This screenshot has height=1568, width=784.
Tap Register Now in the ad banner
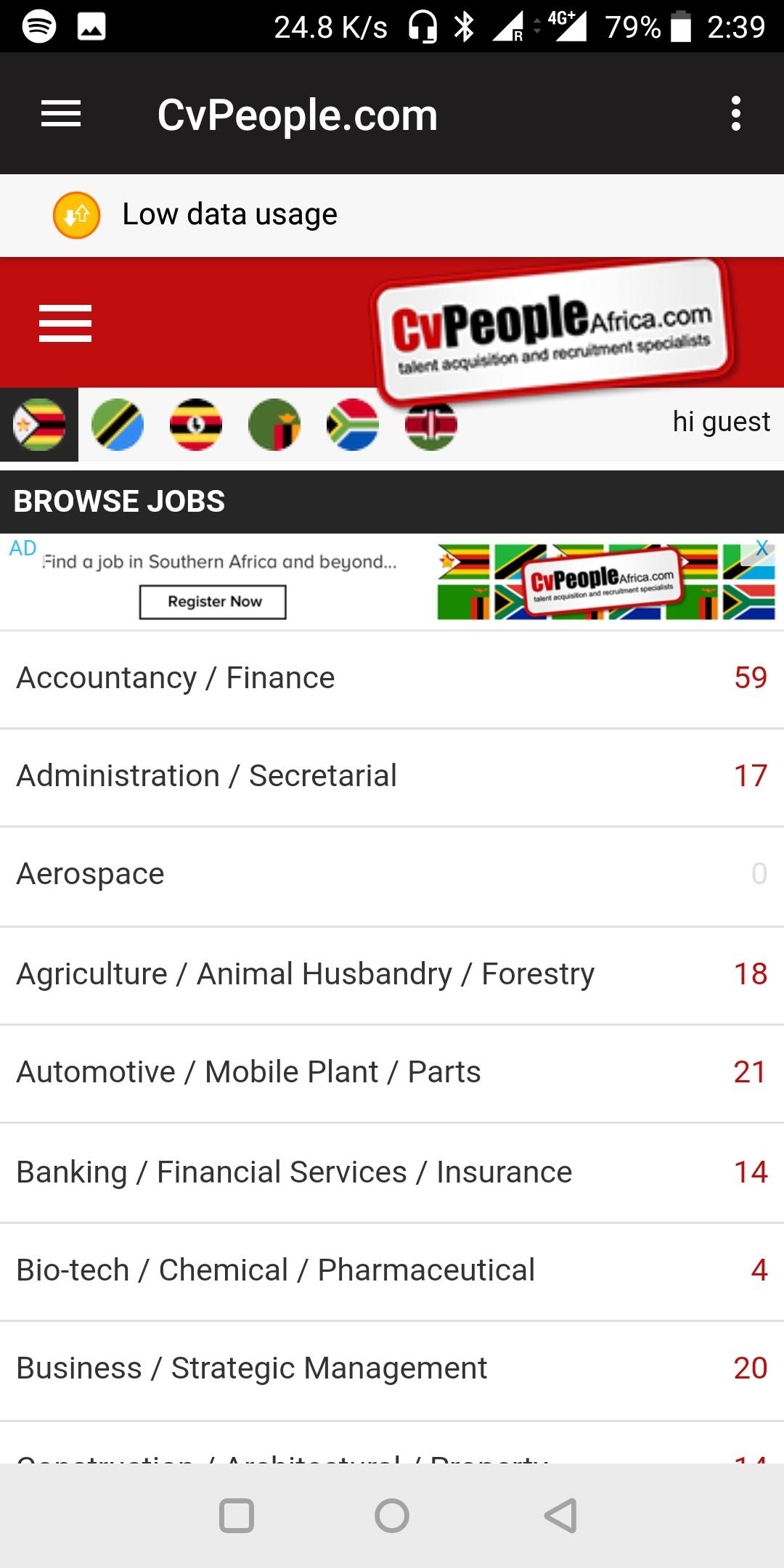pyautogui.click(x=213, y=602)
